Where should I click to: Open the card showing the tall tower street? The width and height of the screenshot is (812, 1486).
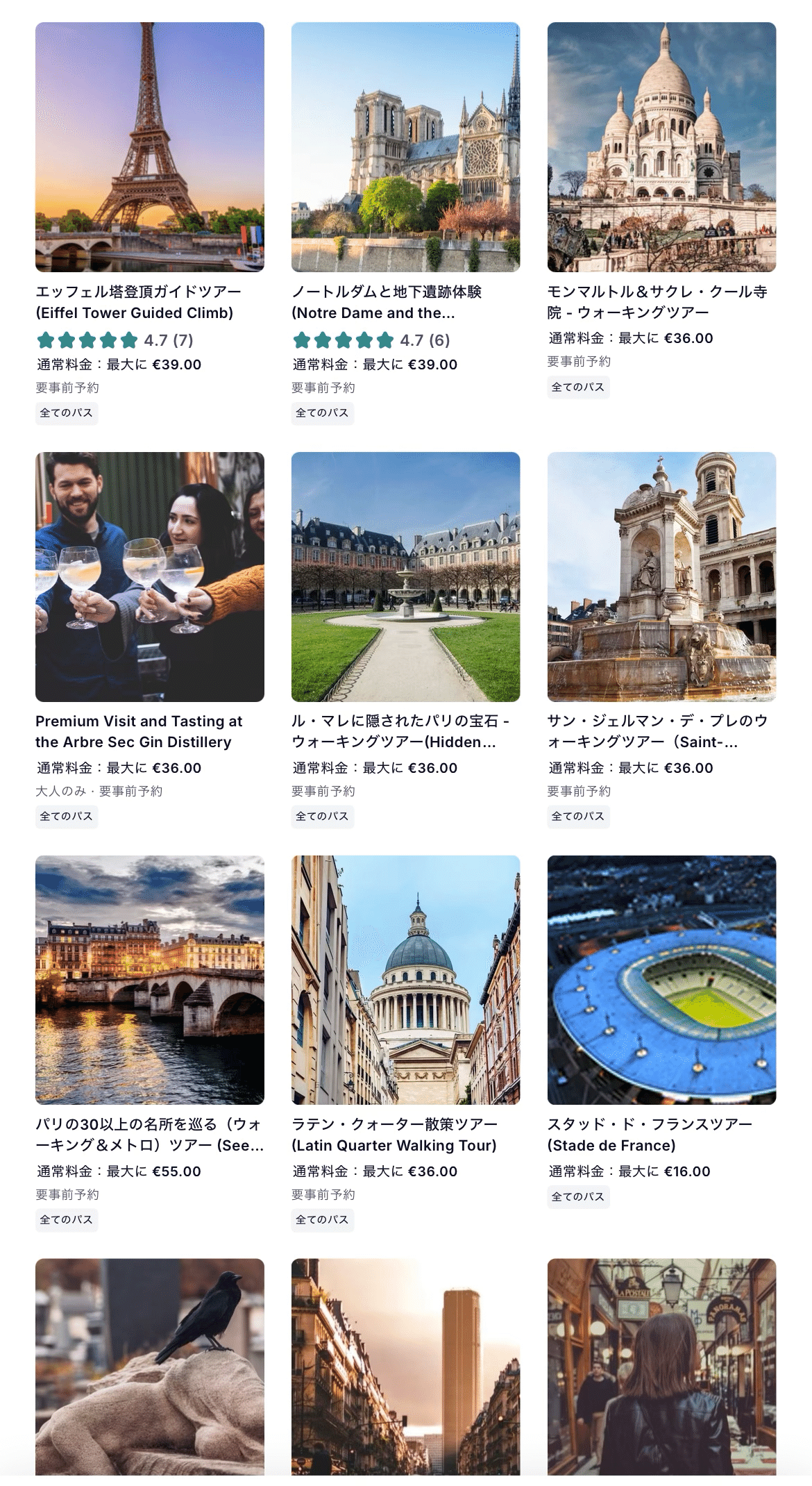pos(405,1367)
